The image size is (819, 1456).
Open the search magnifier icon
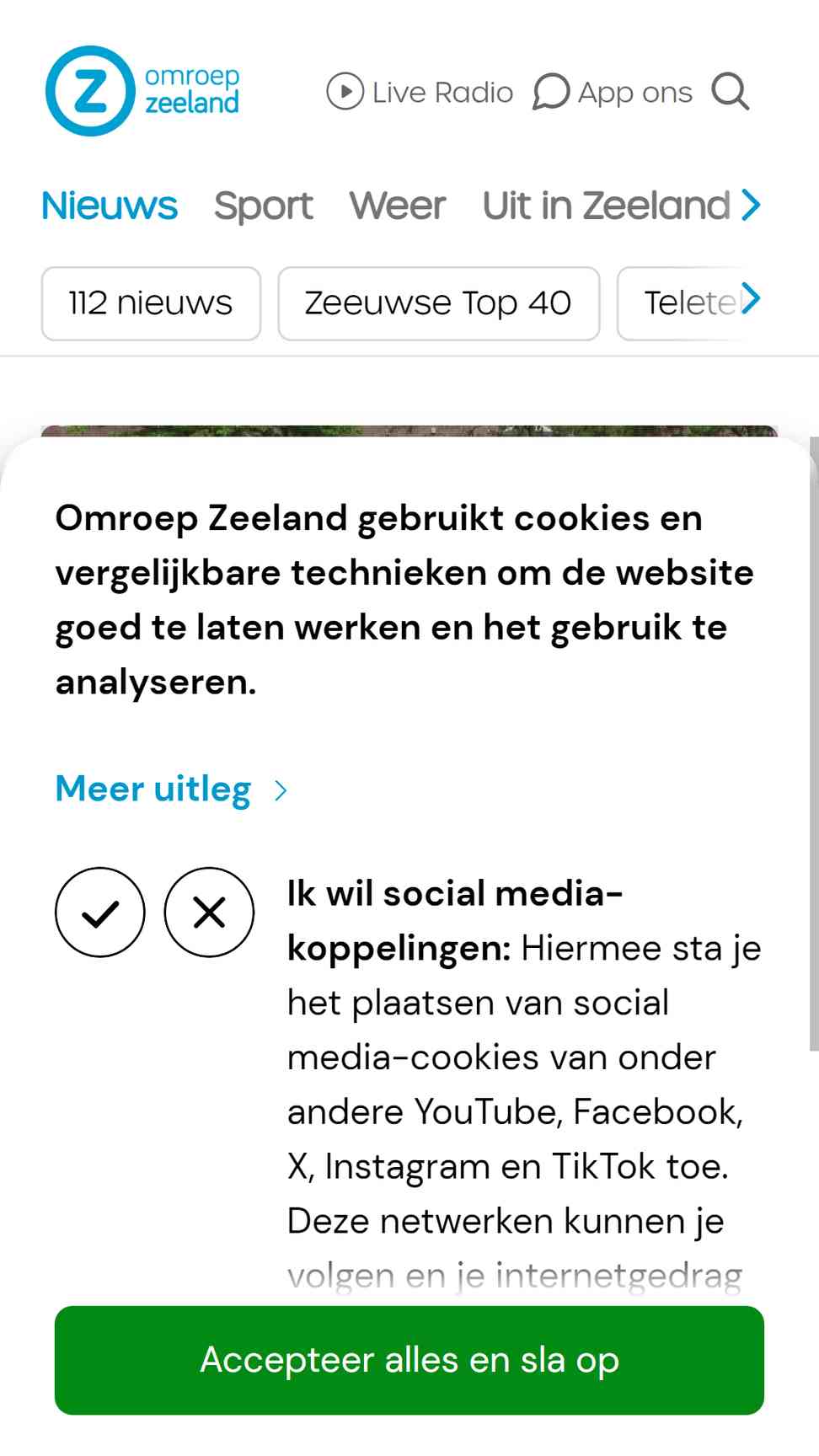click(x=731, y=92)
